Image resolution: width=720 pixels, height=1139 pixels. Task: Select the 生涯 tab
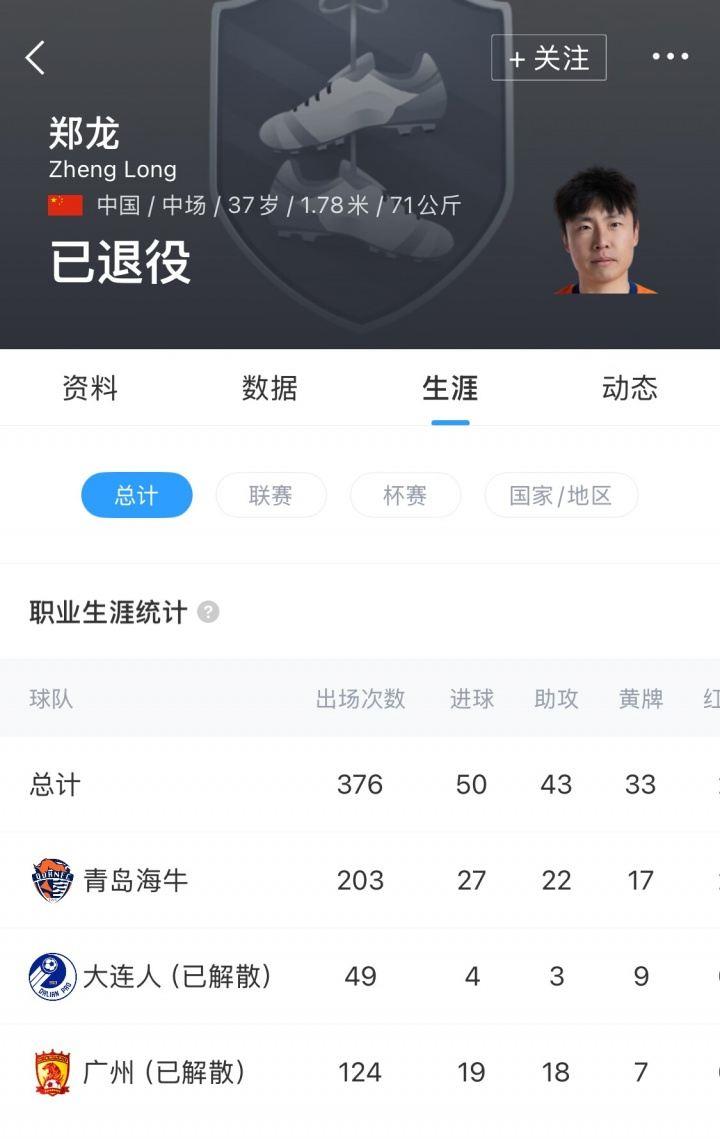[x=450, y=388]
